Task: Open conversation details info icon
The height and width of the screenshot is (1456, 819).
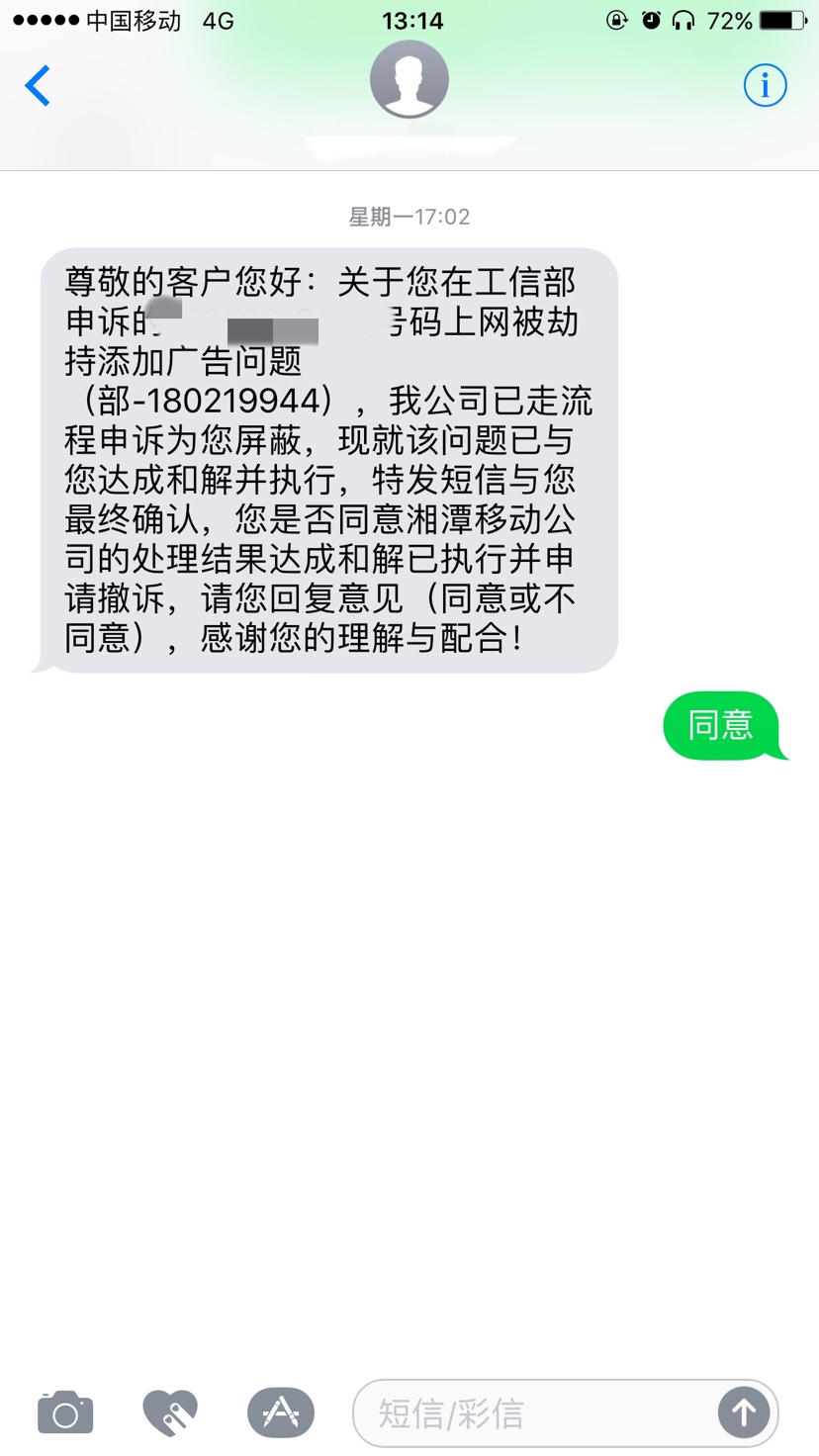Action: 765,86
